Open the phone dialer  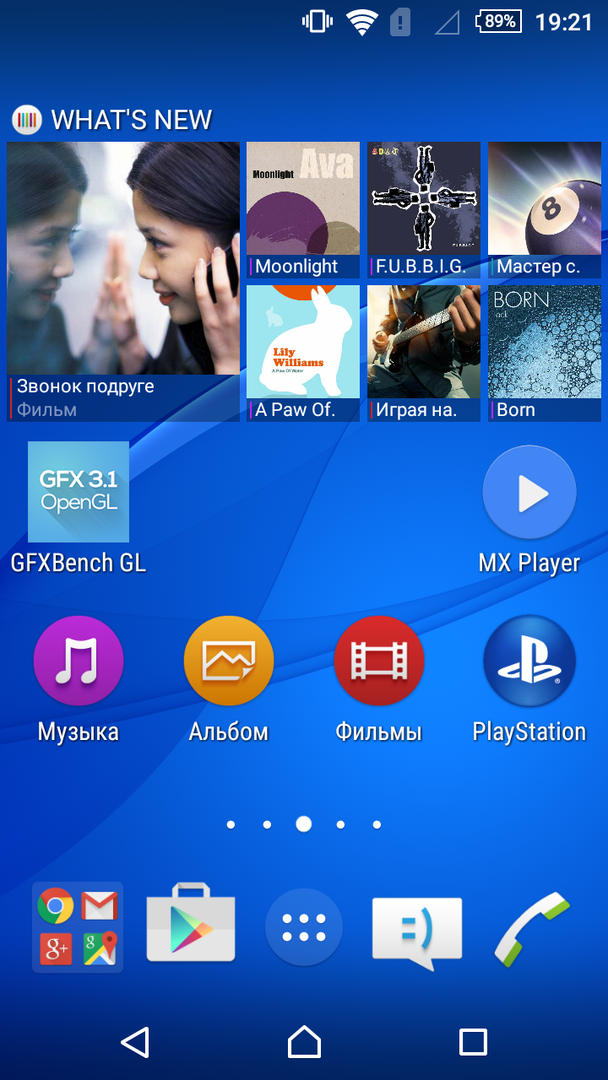pos(531,927)
